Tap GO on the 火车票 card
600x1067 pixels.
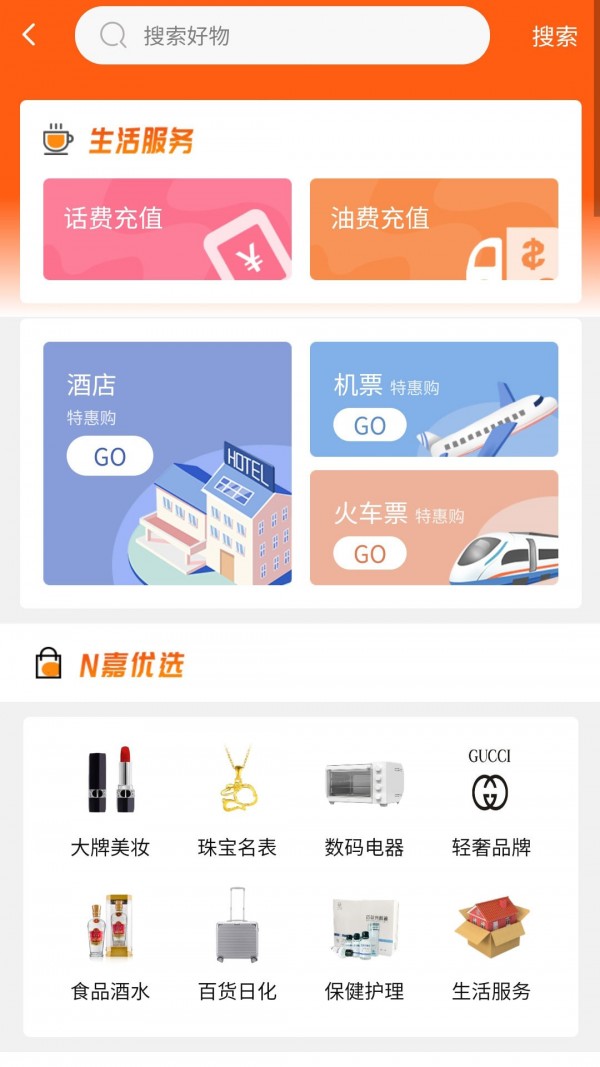coord(370,553)
